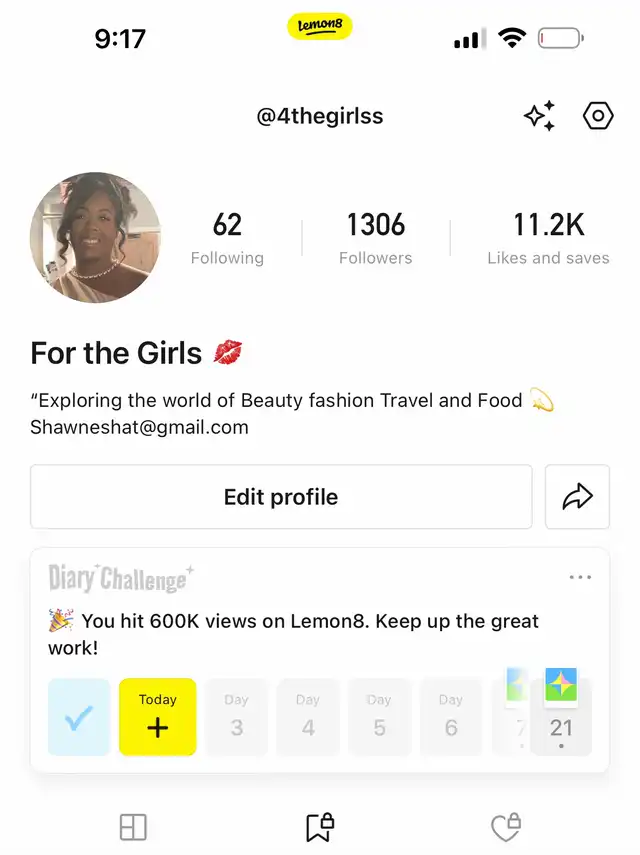The height and width of the screenshot is (855, 640).
Task: Switch to the posts grid tab
Action: [x=133, y=827]
